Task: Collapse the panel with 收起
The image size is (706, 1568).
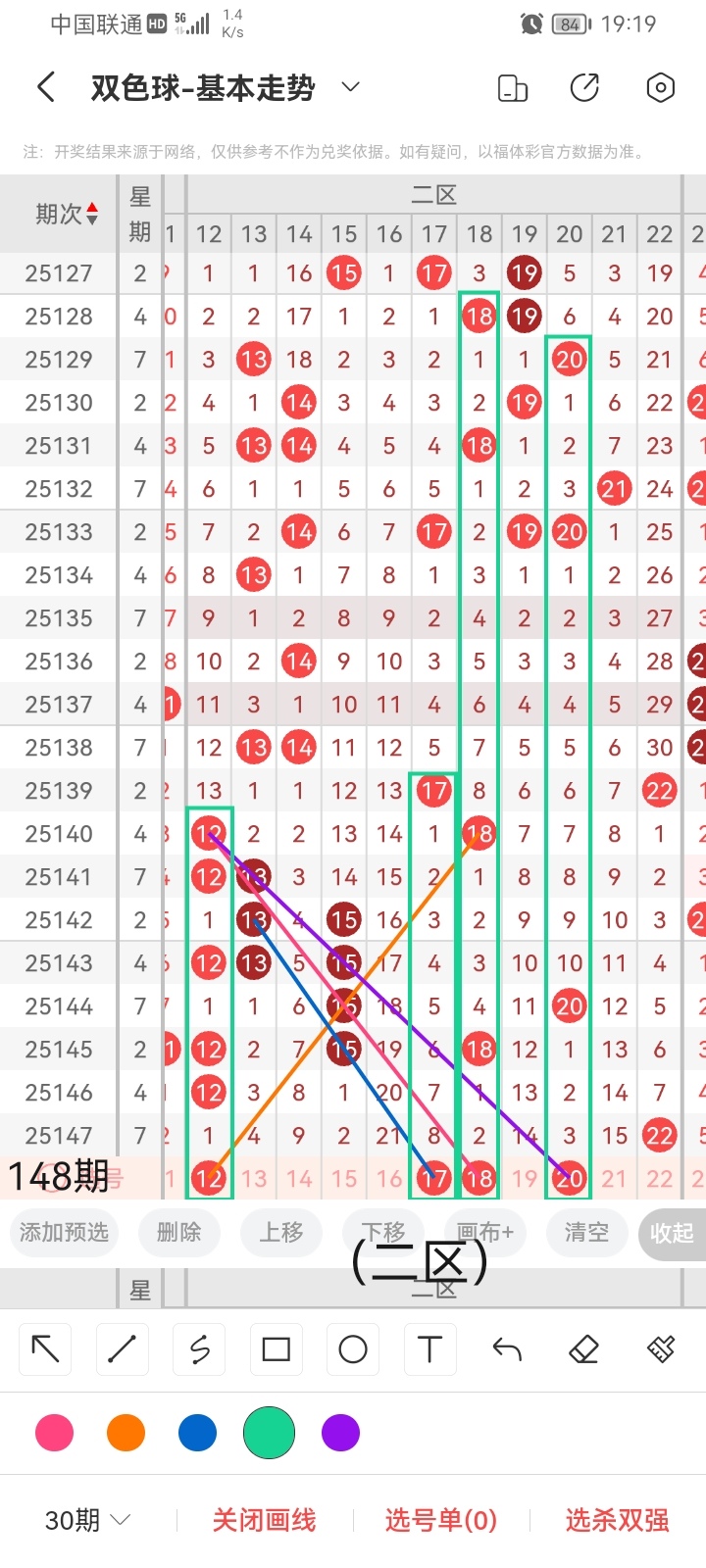Action: (672, 1233)
